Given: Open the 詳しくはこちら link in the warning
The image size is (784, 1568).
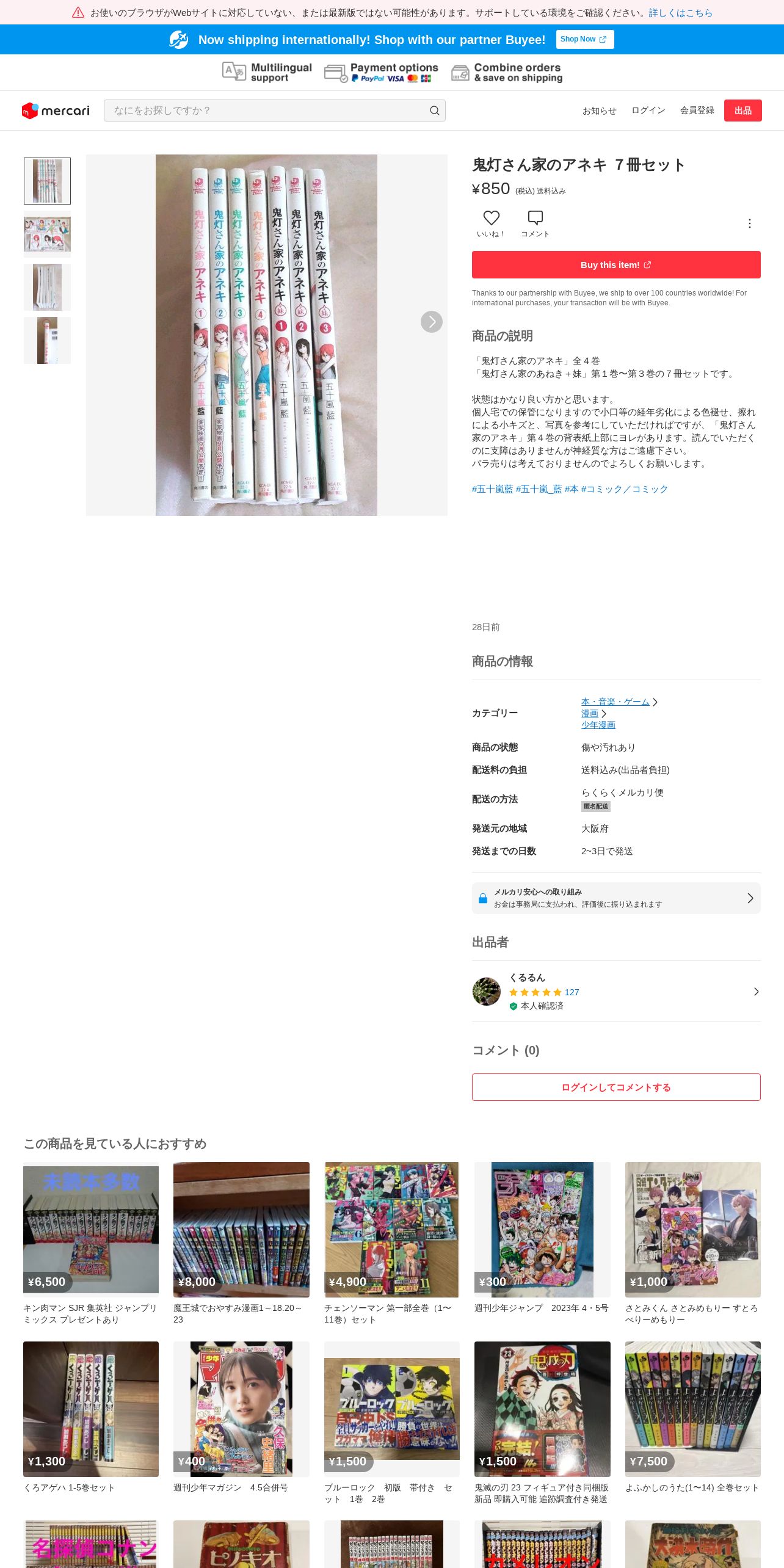Looking at the screenshot, I should pyautogui.click(x=680, y=13).
